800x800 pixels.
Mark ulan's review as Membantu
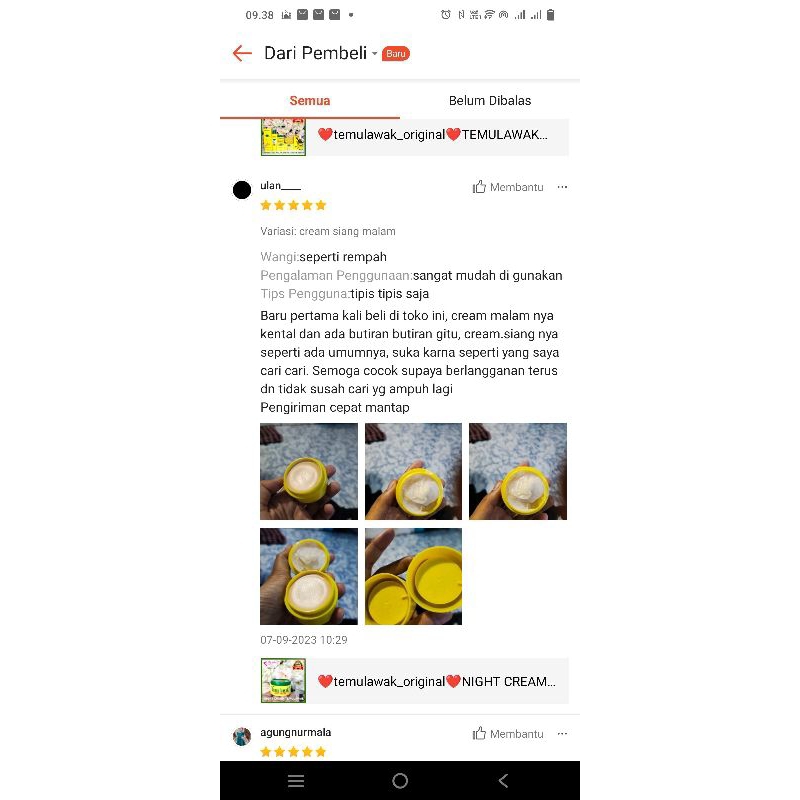[508, 187]
